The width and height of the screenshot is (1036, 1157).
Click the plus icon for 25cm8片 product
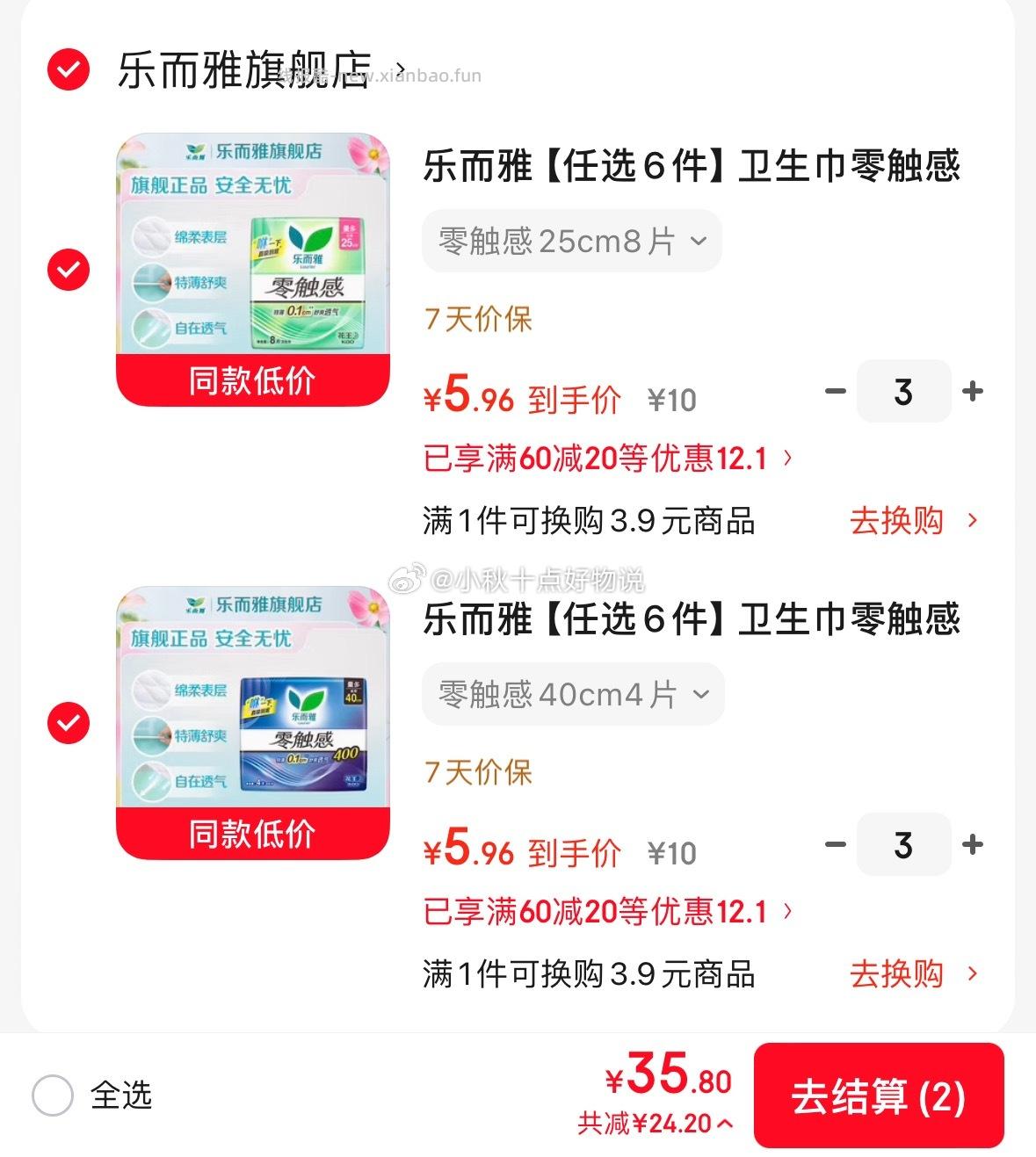click(973, 392)
